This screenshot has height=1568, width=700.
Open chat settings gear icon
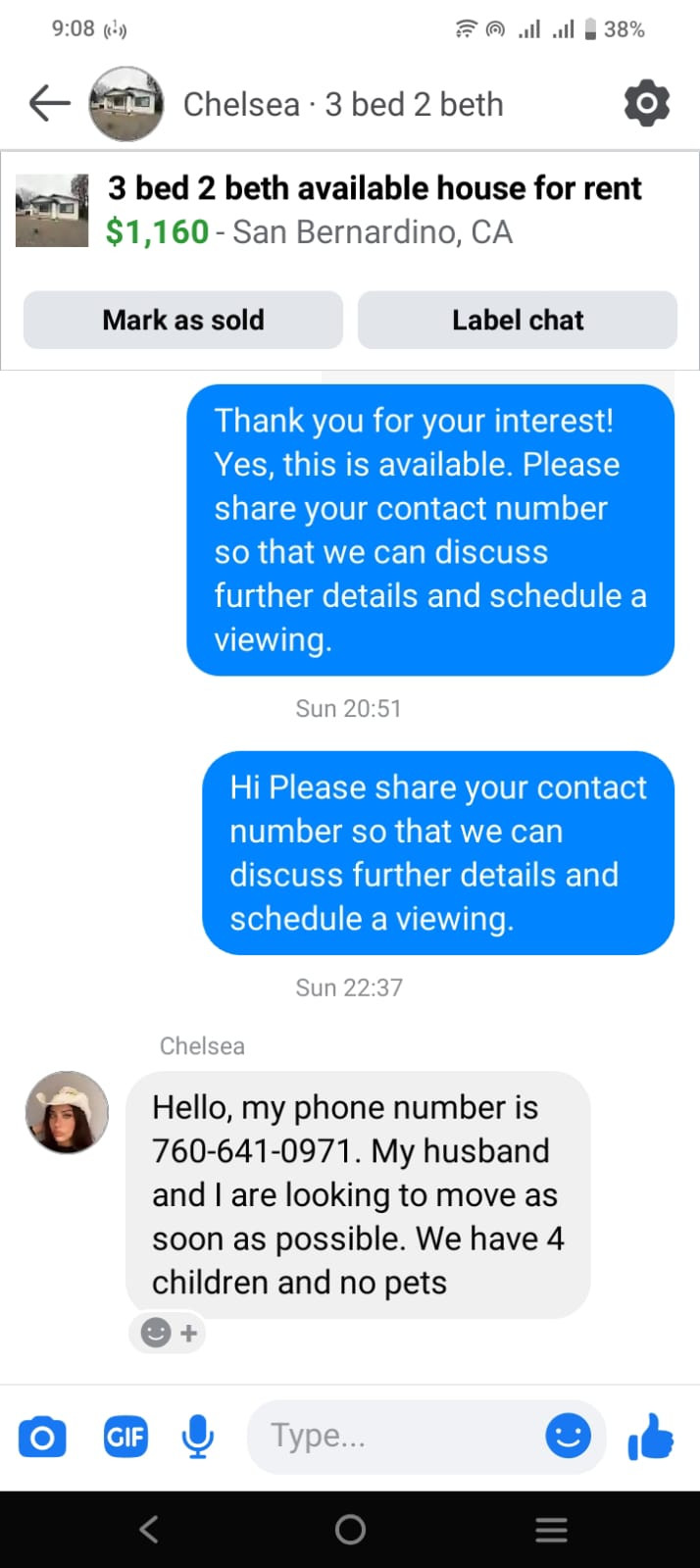tap(646, 103)
